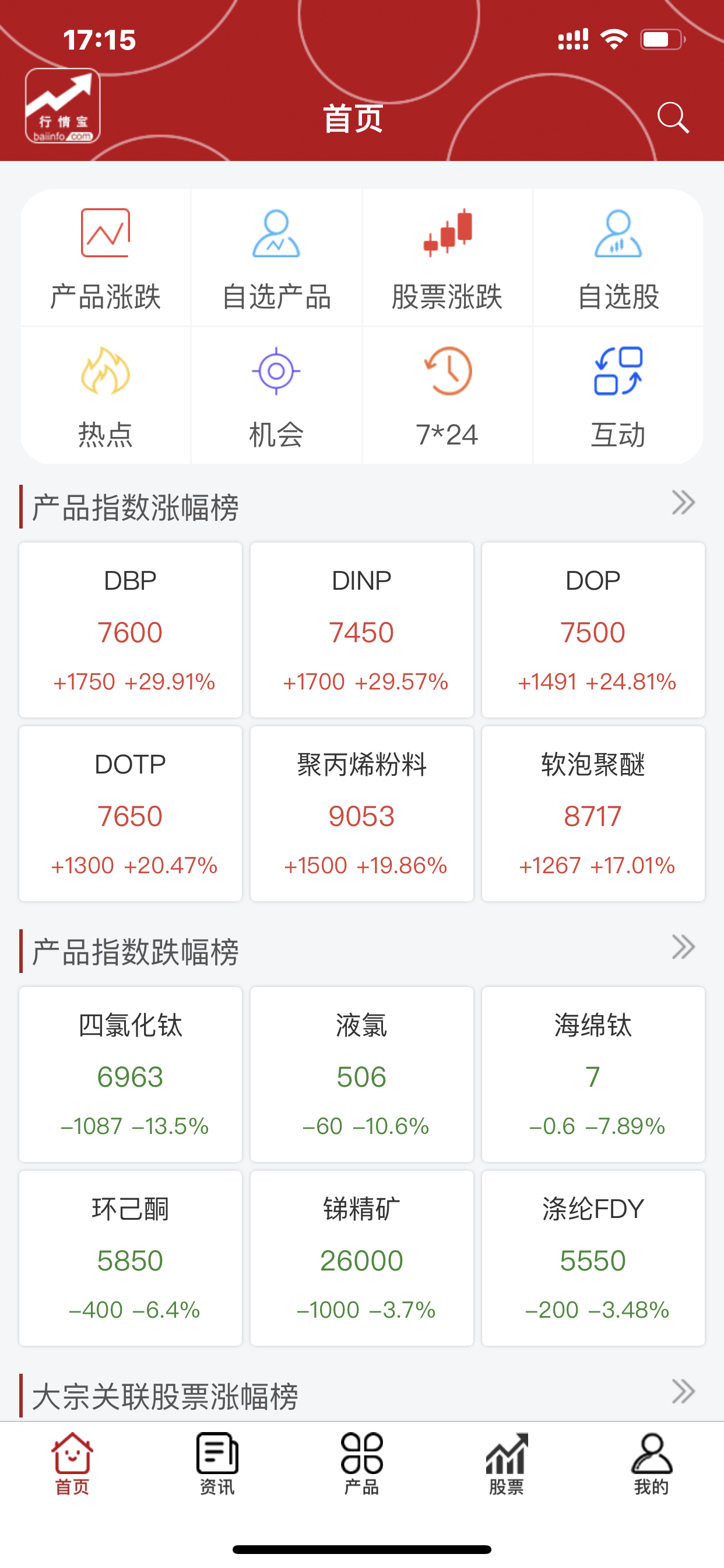Go to the 股票 tab
Screen dimensions: 724x1568
[x=506, y=1464]
